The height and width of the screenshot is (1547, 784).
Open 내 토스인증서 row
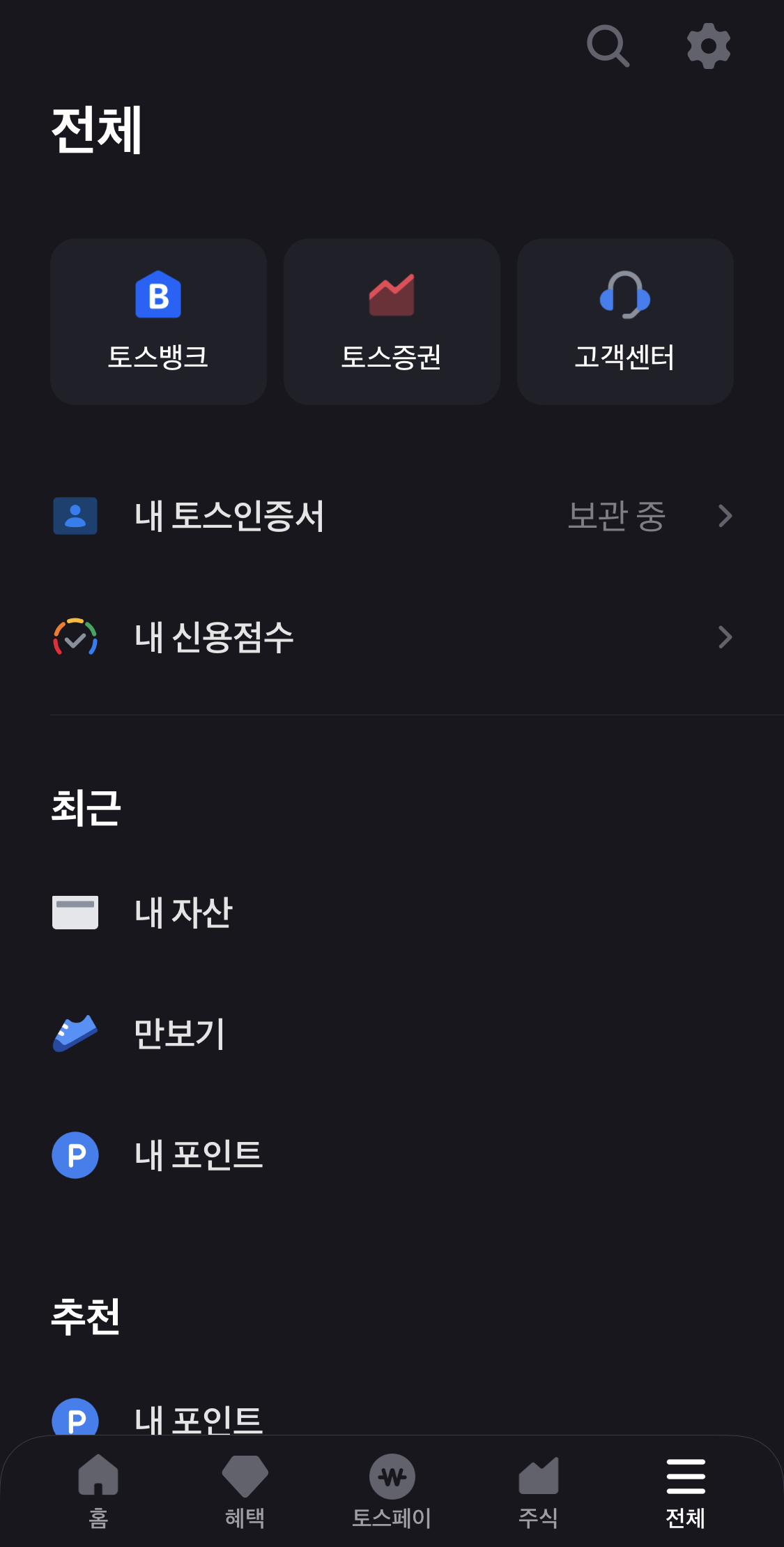(392, 516)
